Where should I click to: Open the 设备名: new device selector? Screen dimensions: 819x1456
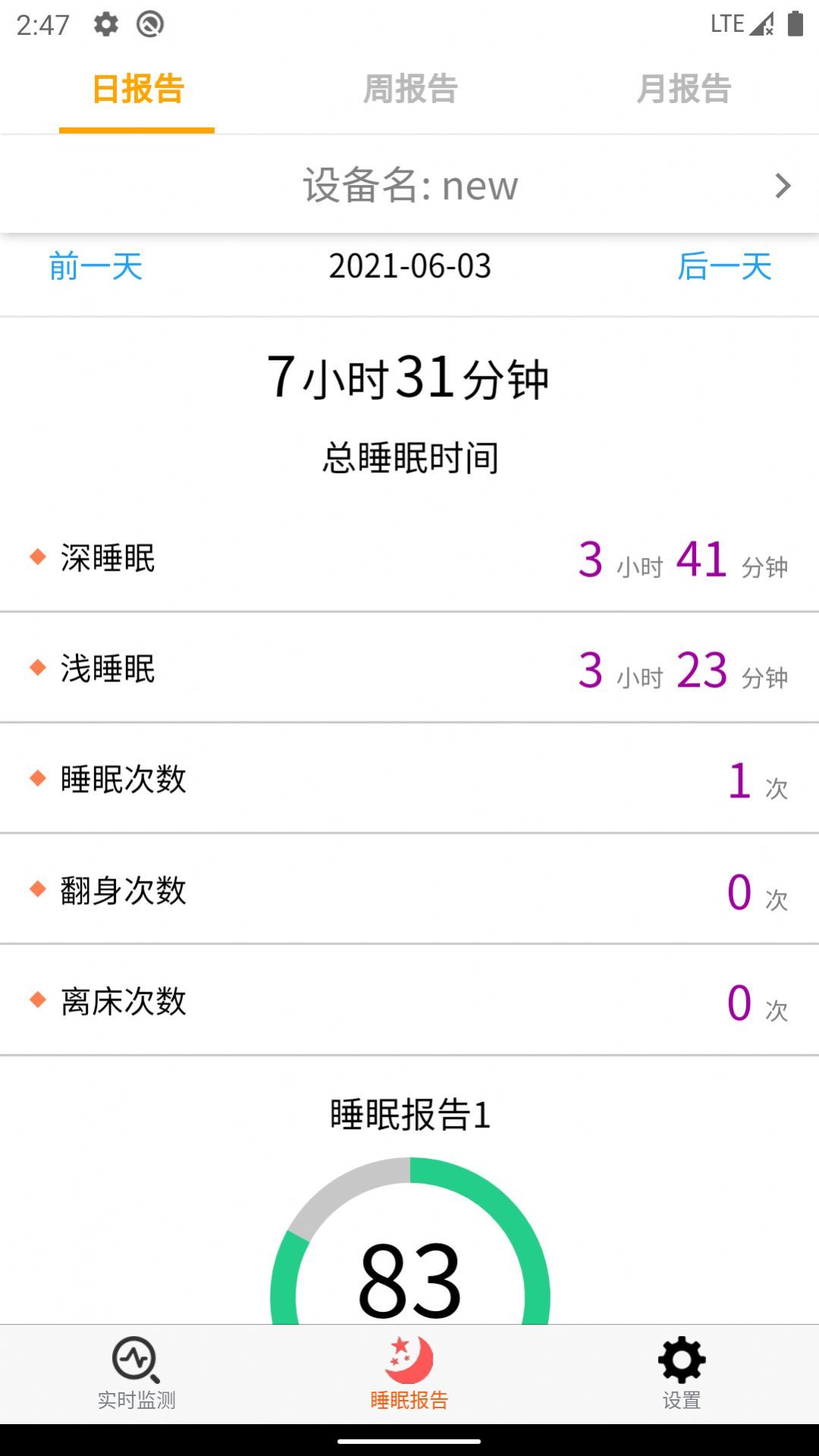click(410, 185)
